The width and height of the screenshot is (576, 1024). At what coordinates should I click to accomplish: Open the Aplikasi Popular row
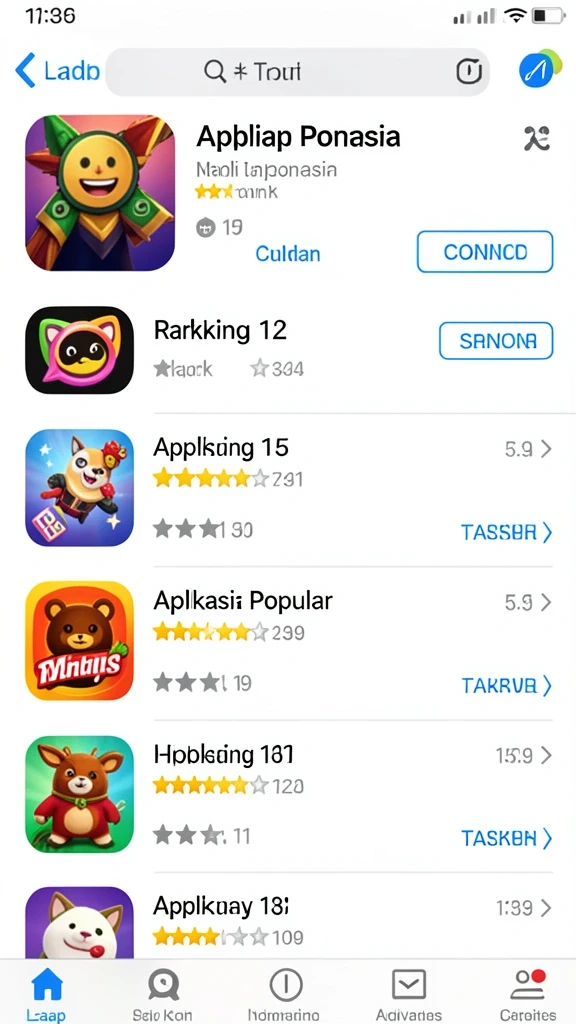point(289,641)
